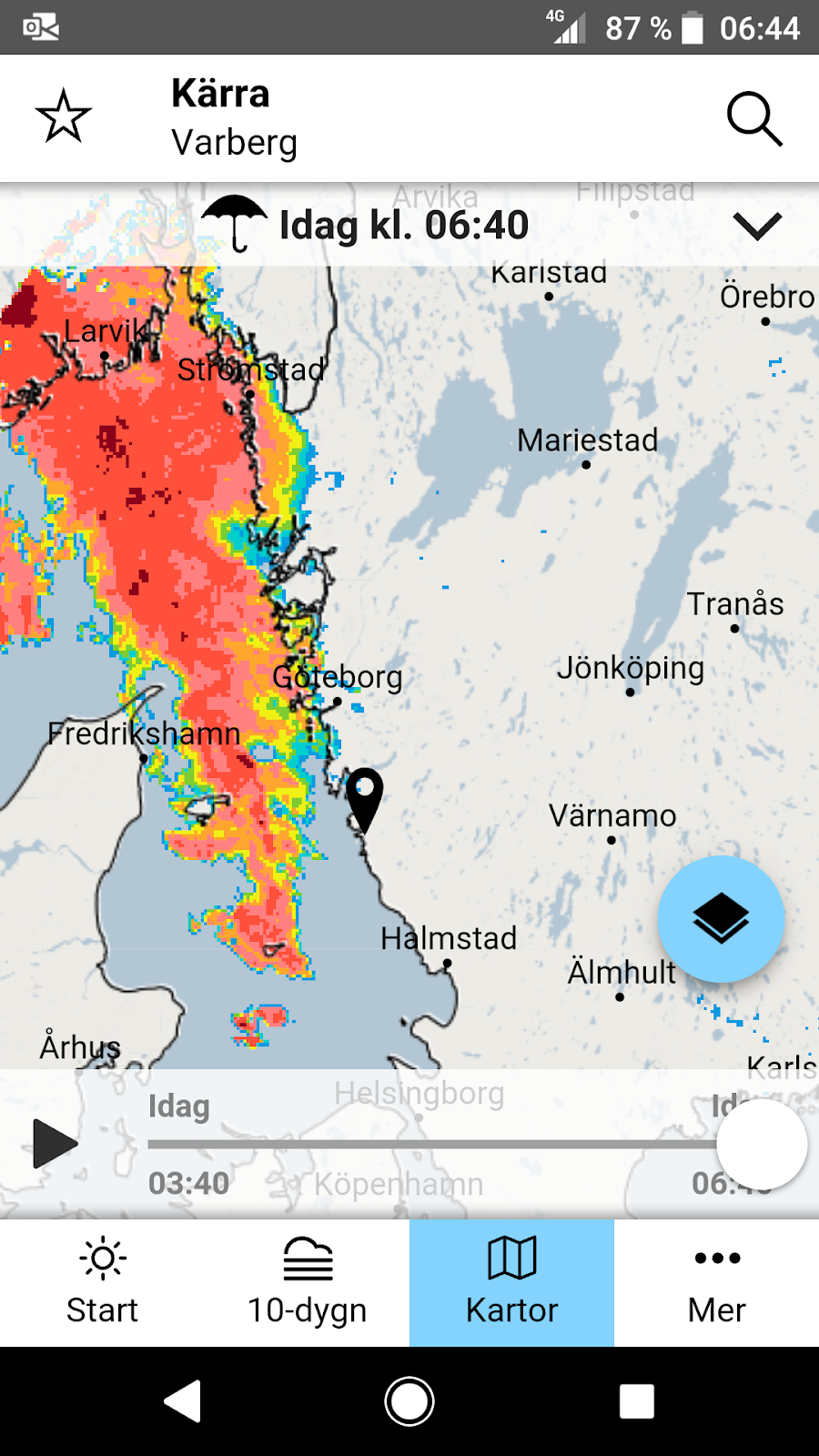Open the location search

[x=754, y=118]
